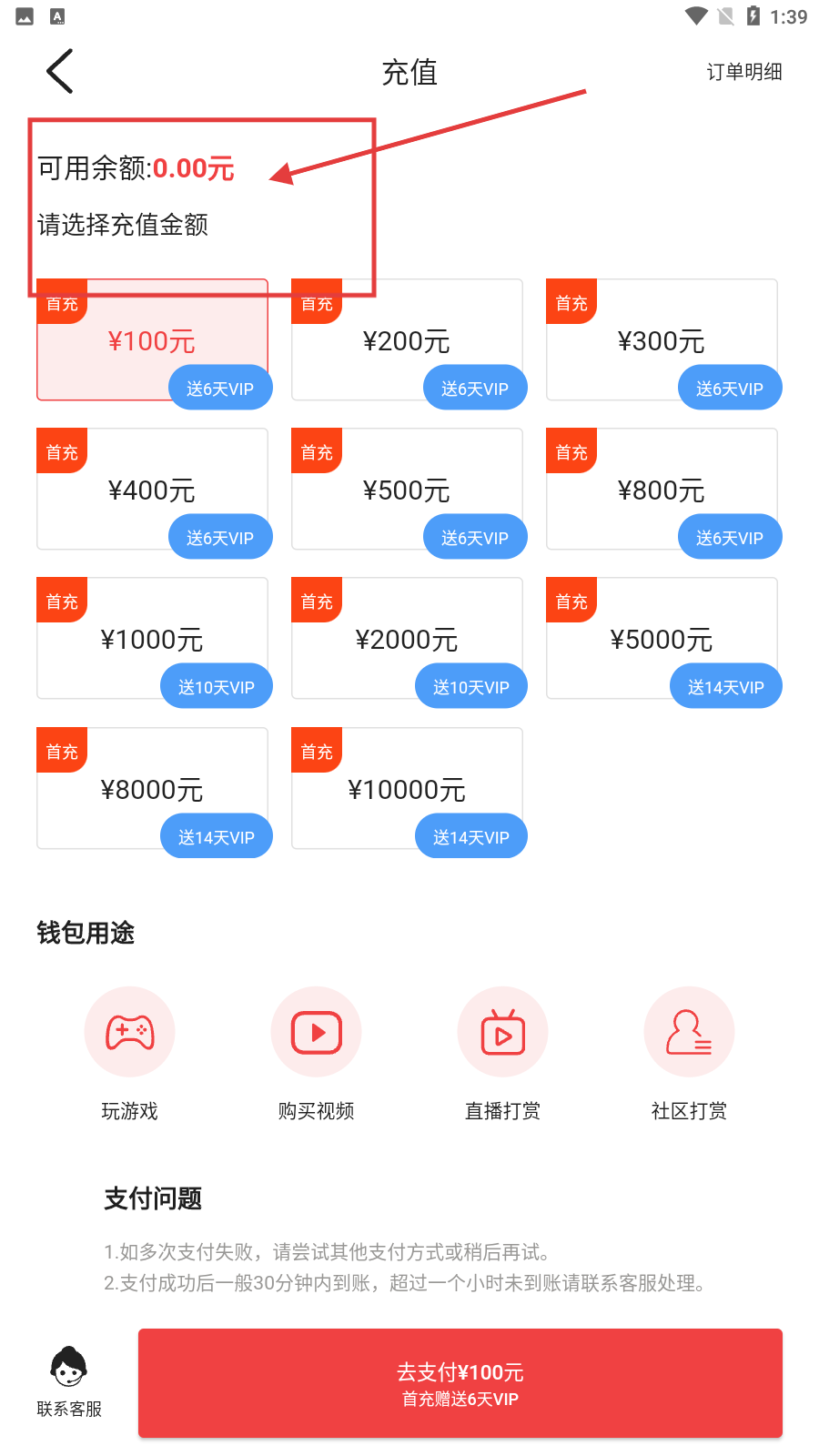Tap the 送14天VIP badge on ¥8000
Viewport: 819px width, 1456px height.
216,835
